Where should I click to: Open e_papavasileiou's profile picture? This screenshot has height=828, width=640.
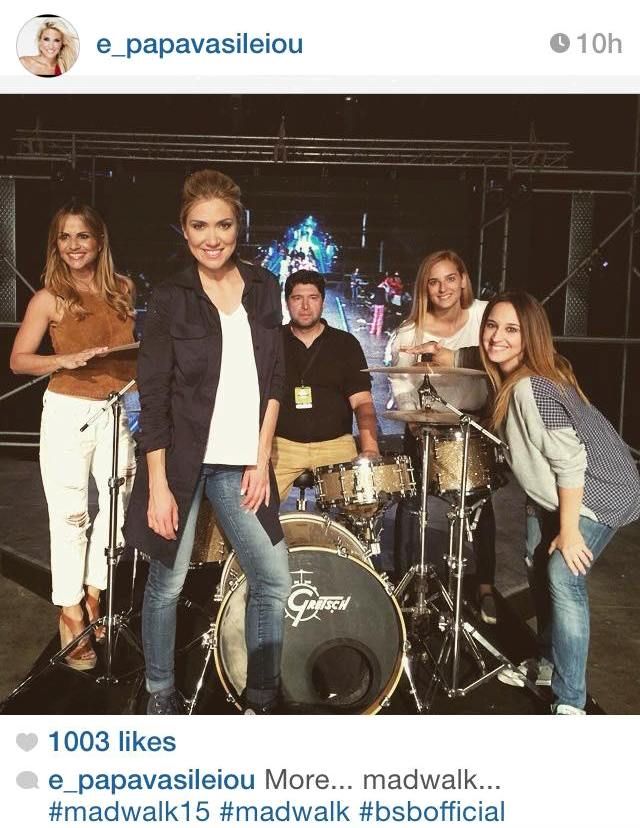(x=47, y=45)
